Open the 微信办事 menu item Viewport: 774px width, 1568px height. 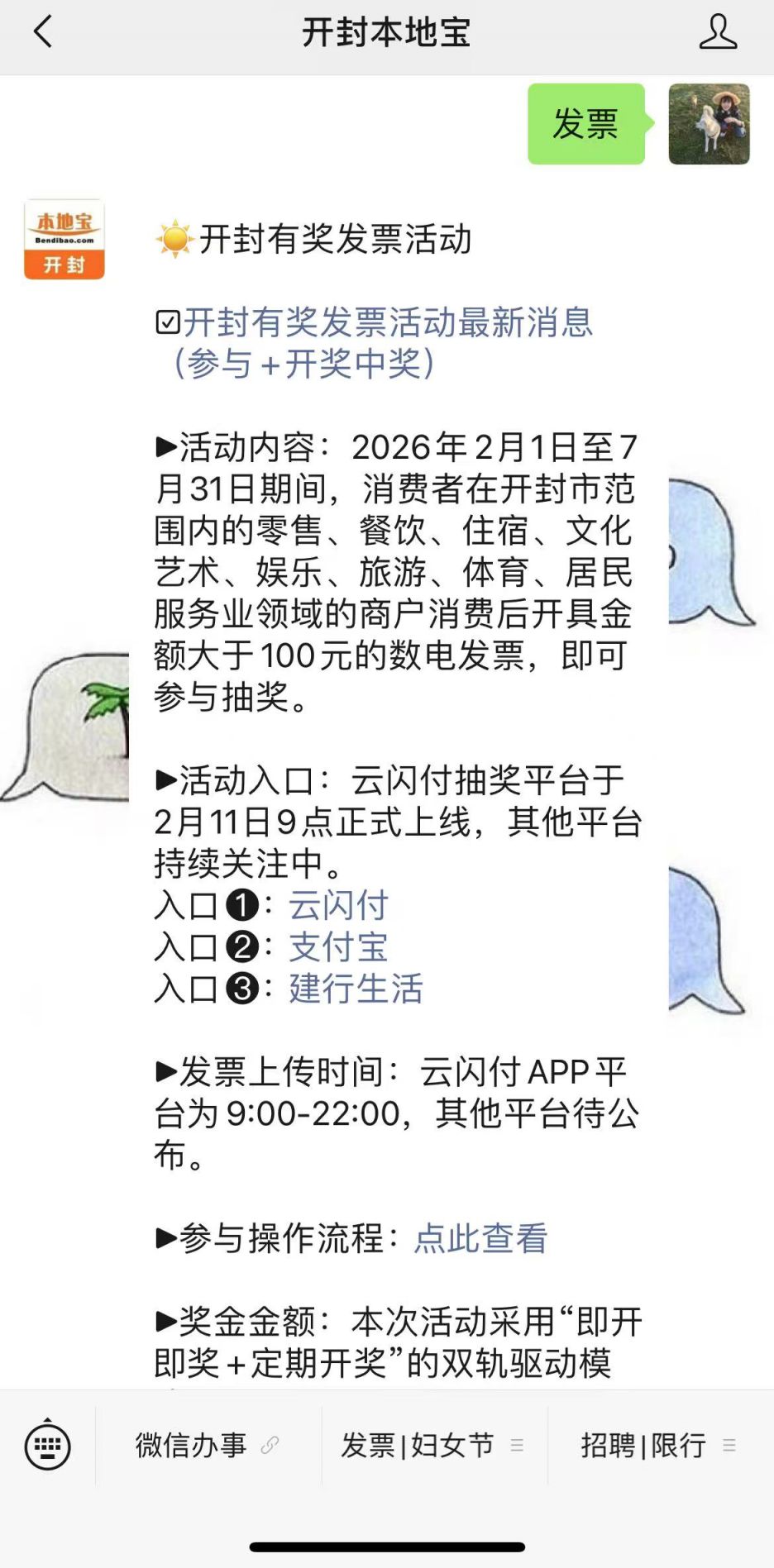coord(208,1446)
